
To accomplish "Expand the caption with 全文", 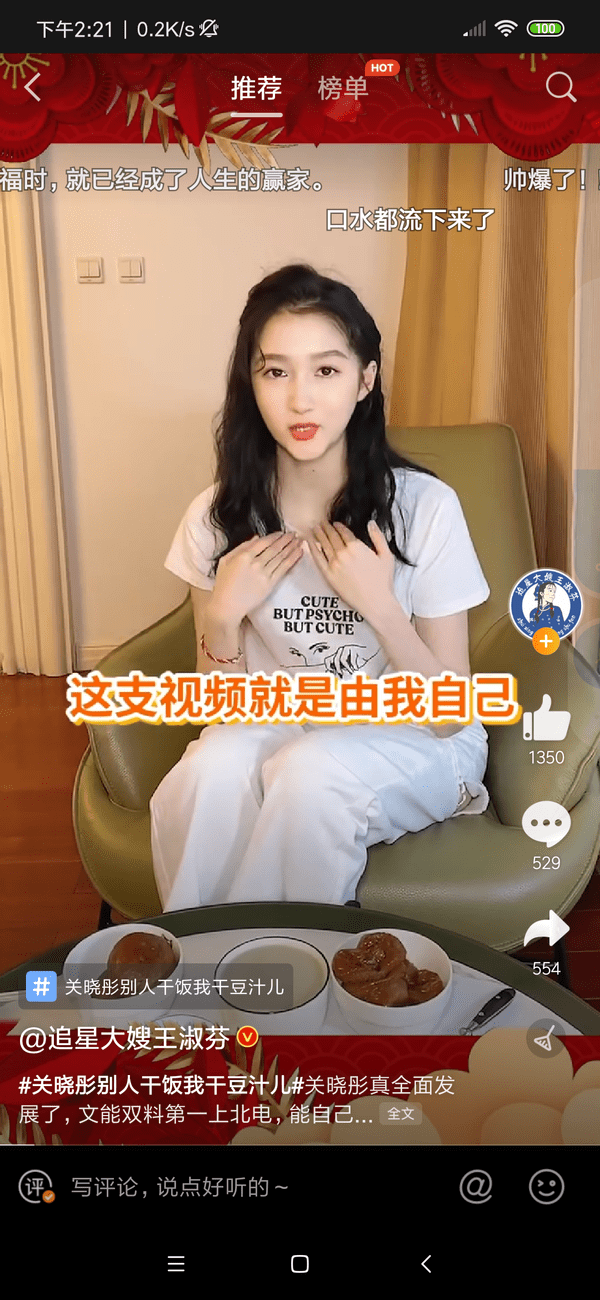I will [x=400, y=1113].
